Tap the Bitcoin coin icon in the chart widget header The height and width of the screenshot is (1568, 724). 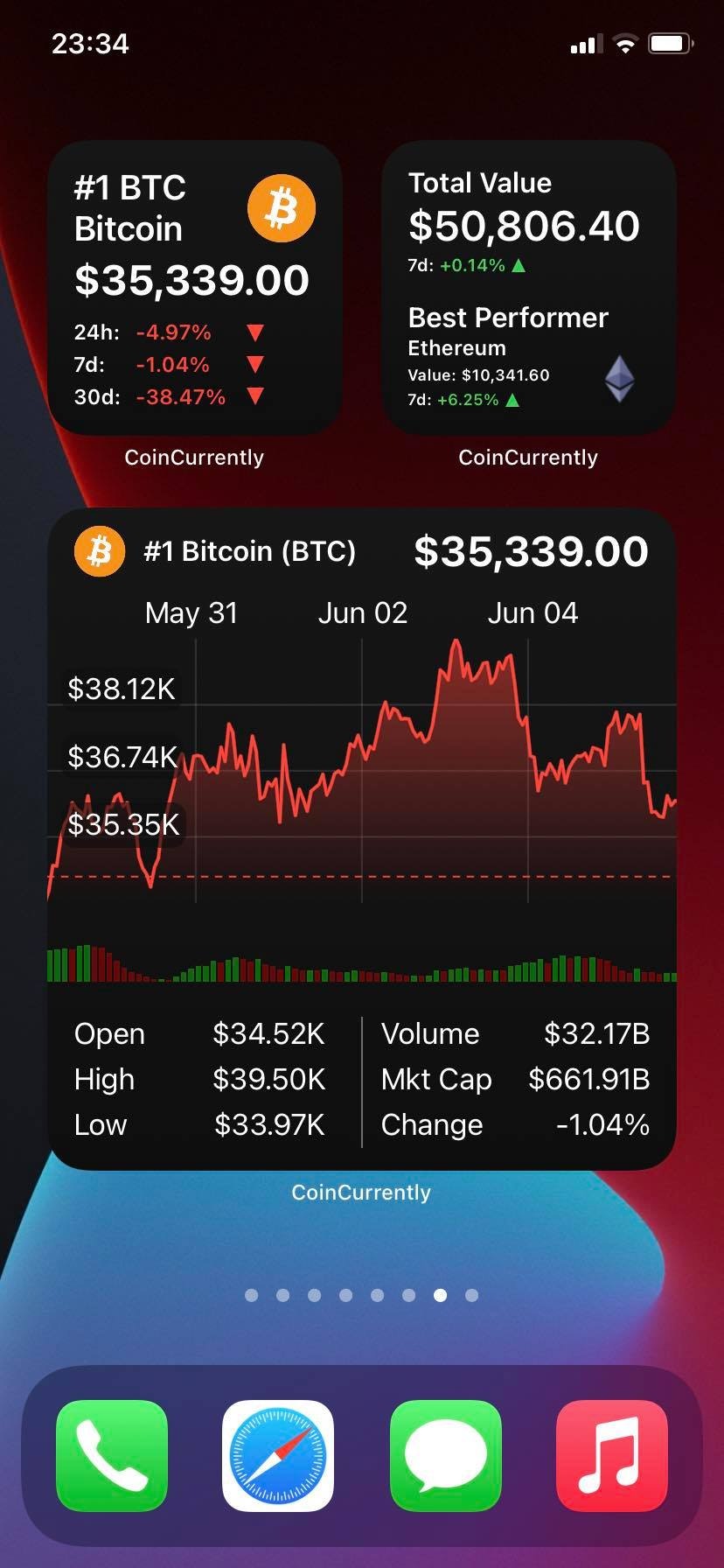[x=99, y=551]
